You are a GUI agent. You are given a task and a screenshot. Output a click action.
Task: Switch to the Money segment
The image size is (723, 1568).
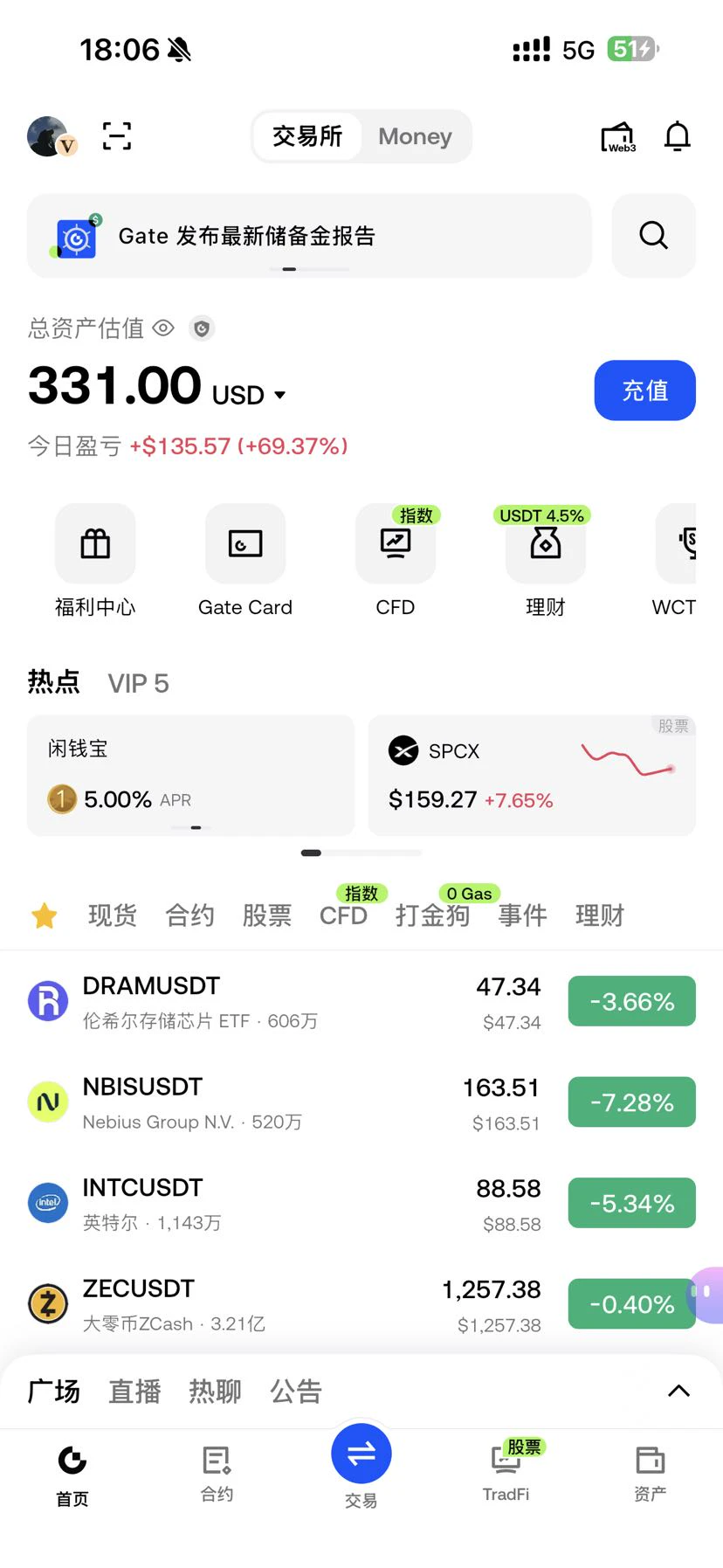point(415,136)
